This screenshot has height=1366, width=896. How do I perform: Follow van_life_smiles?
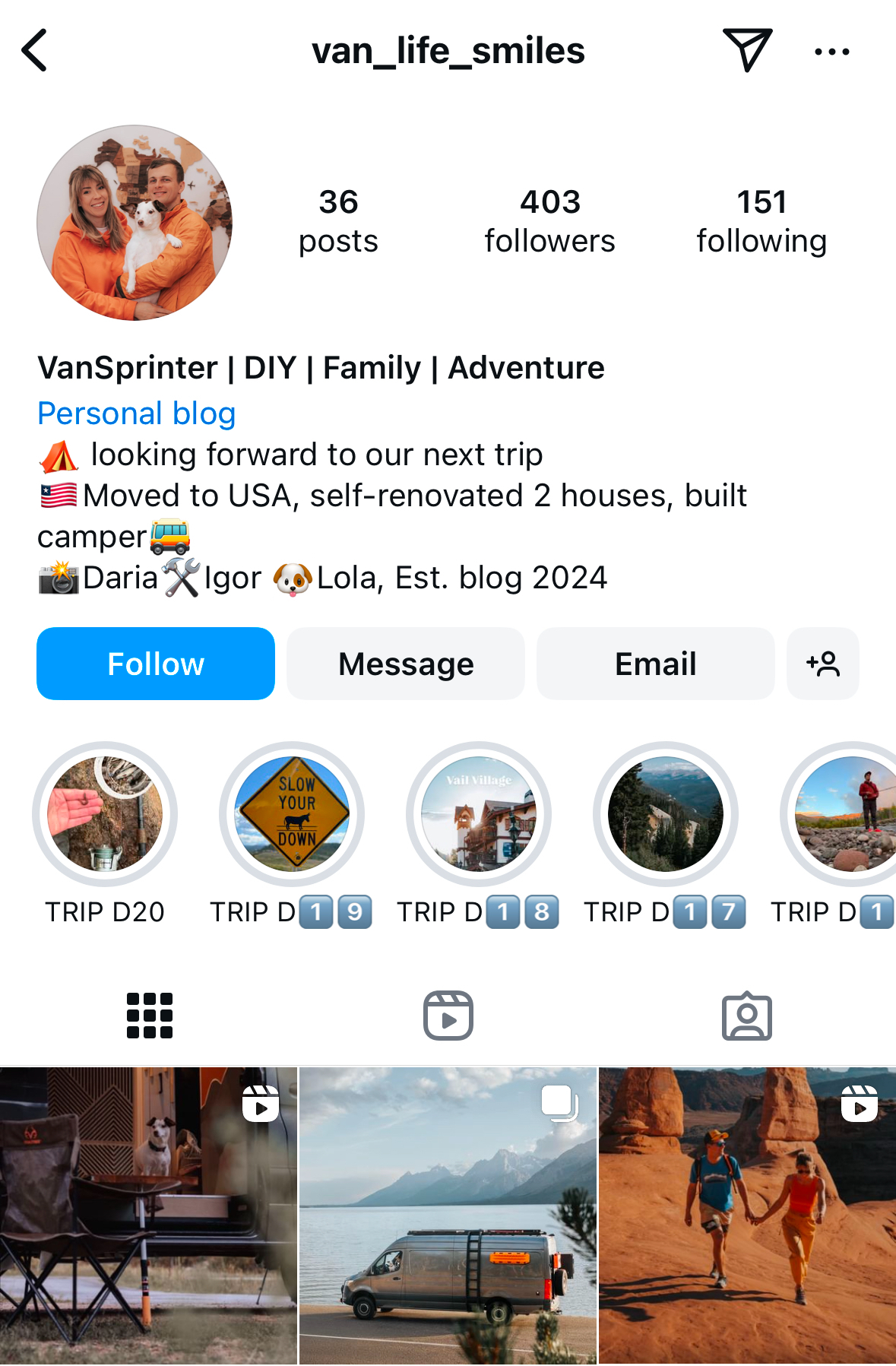click(x=156, y=664)
